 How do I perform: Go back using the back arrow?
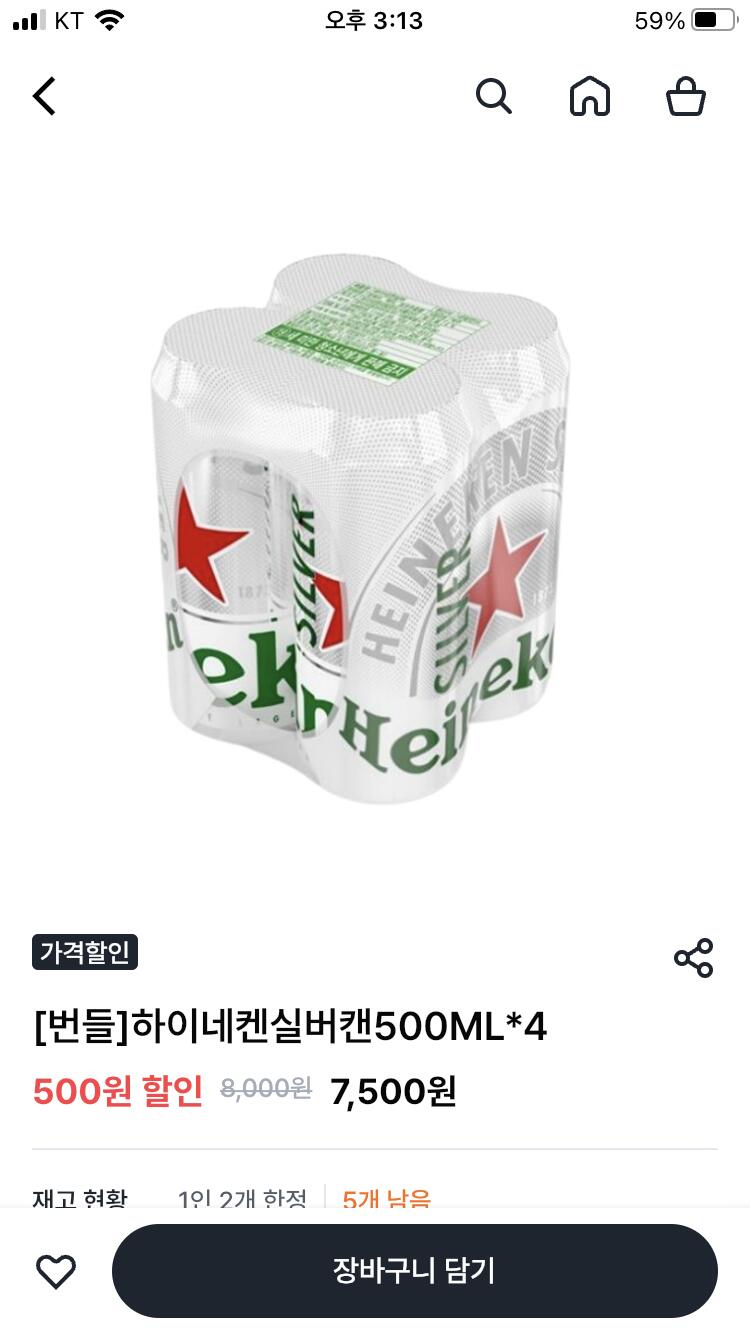point(44,97)
